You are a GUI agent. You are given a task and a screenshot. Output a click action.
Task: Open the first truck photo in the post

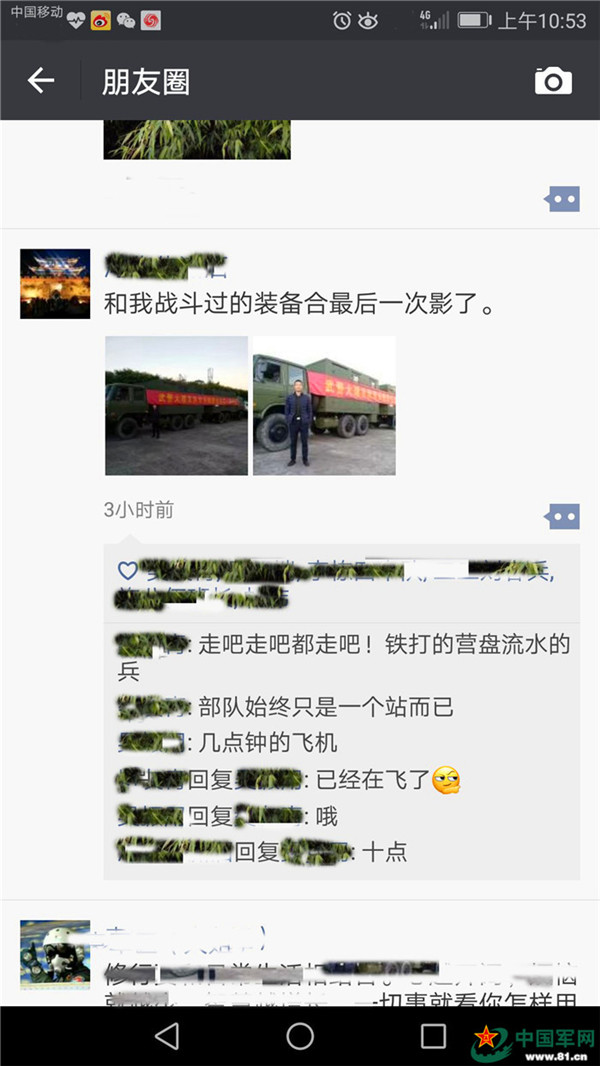tap(176, 405)
